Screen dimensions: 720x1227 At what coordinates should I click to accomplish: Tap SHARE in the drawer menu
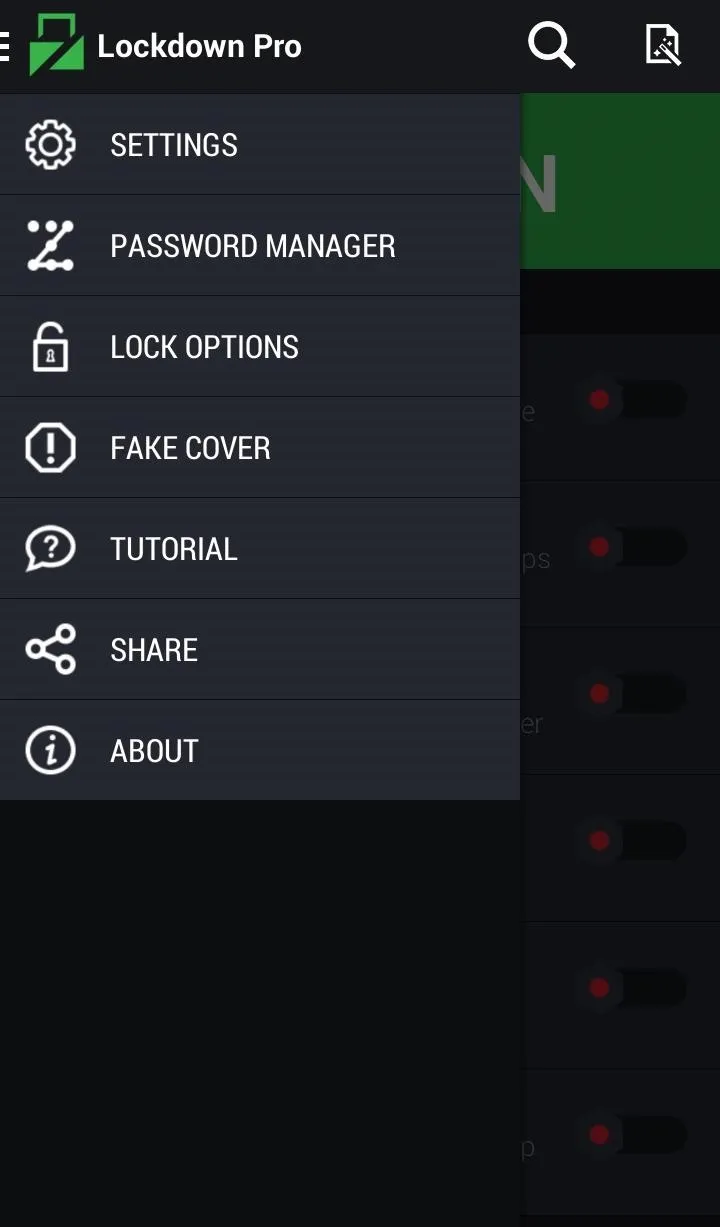click(x=260, y=649)
